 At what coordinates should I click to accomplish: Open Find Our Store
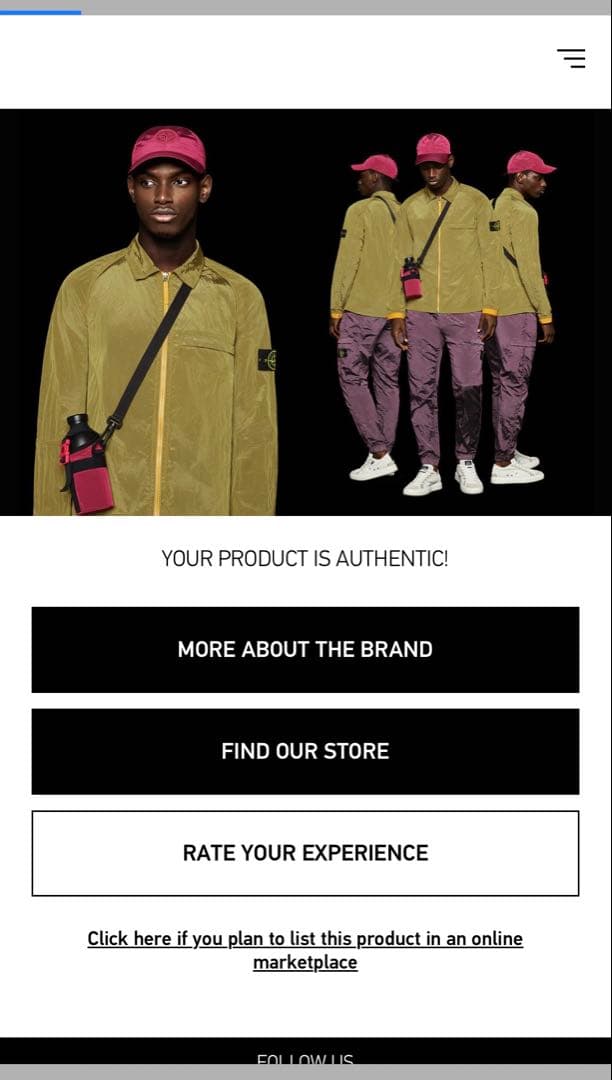[305, 751]
